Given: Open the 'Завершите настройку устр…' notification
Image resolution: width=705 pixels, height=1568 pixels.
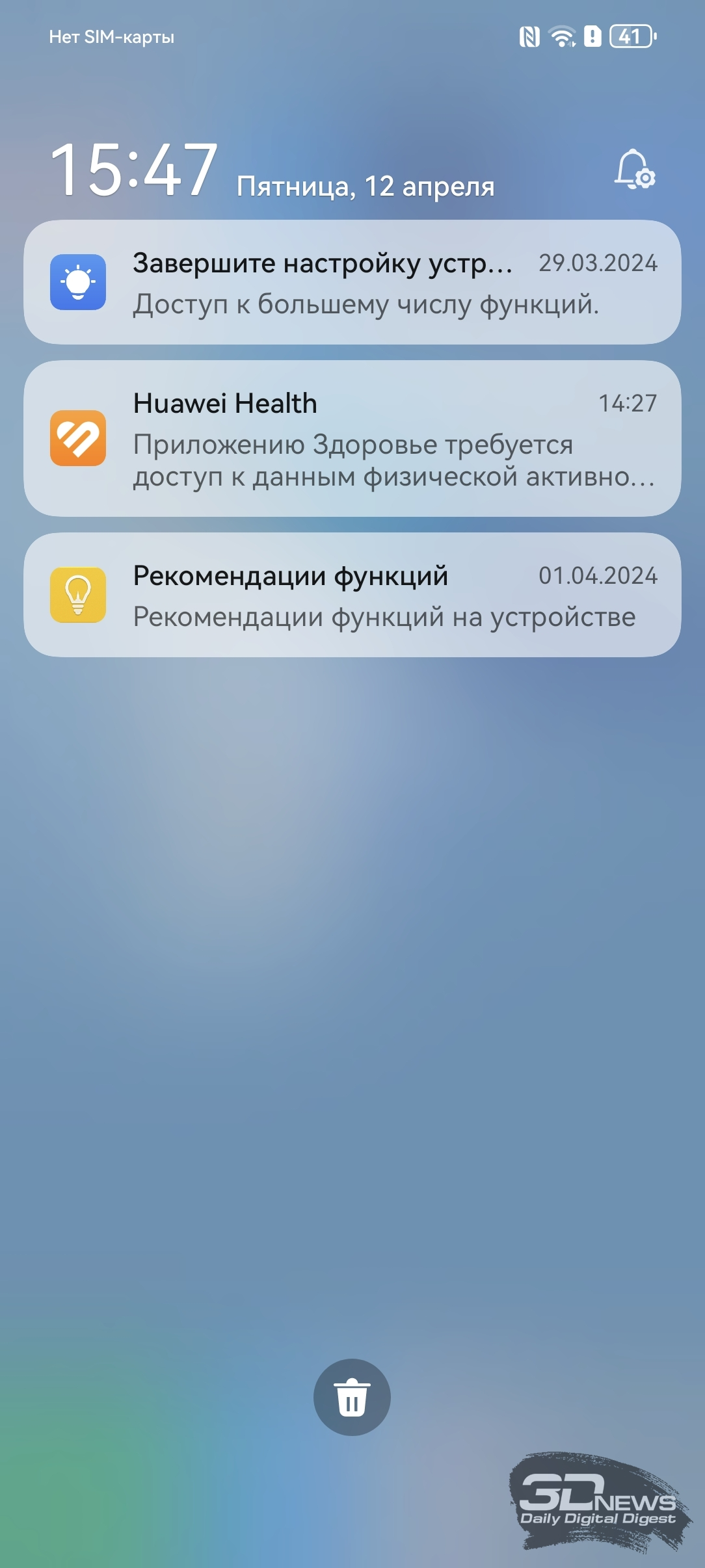Looking at the screenshot, I should [352, 282].
